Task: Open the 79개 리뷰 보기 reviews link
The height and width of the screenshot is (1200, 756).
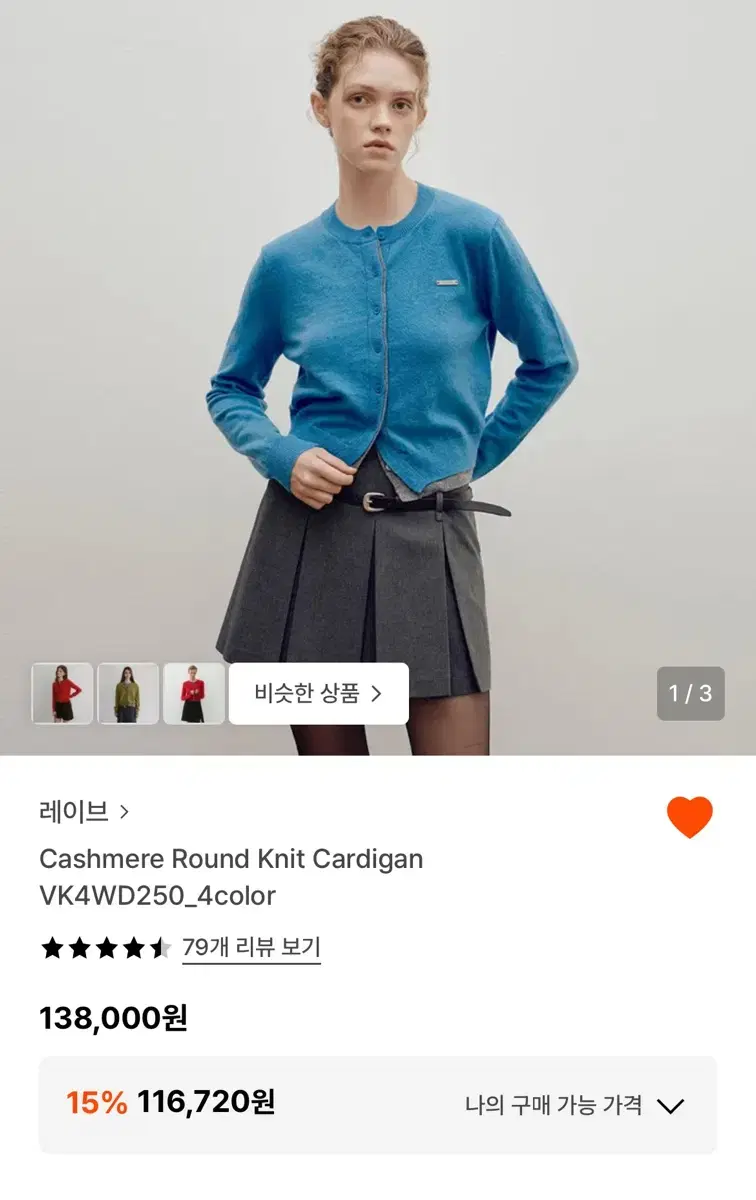Action: [x=252, y=946]
